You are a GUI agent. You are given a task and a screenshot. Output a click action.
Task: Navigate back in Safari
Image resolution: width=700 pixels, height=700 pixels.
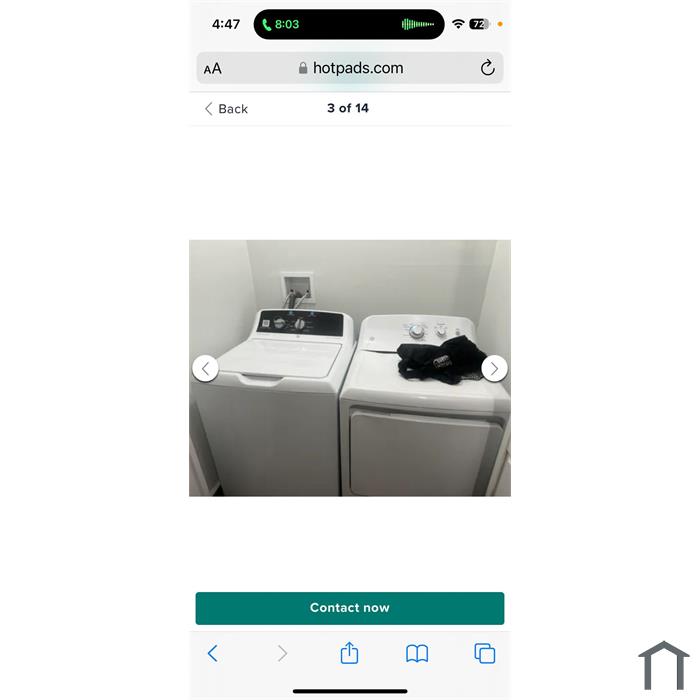212,653
